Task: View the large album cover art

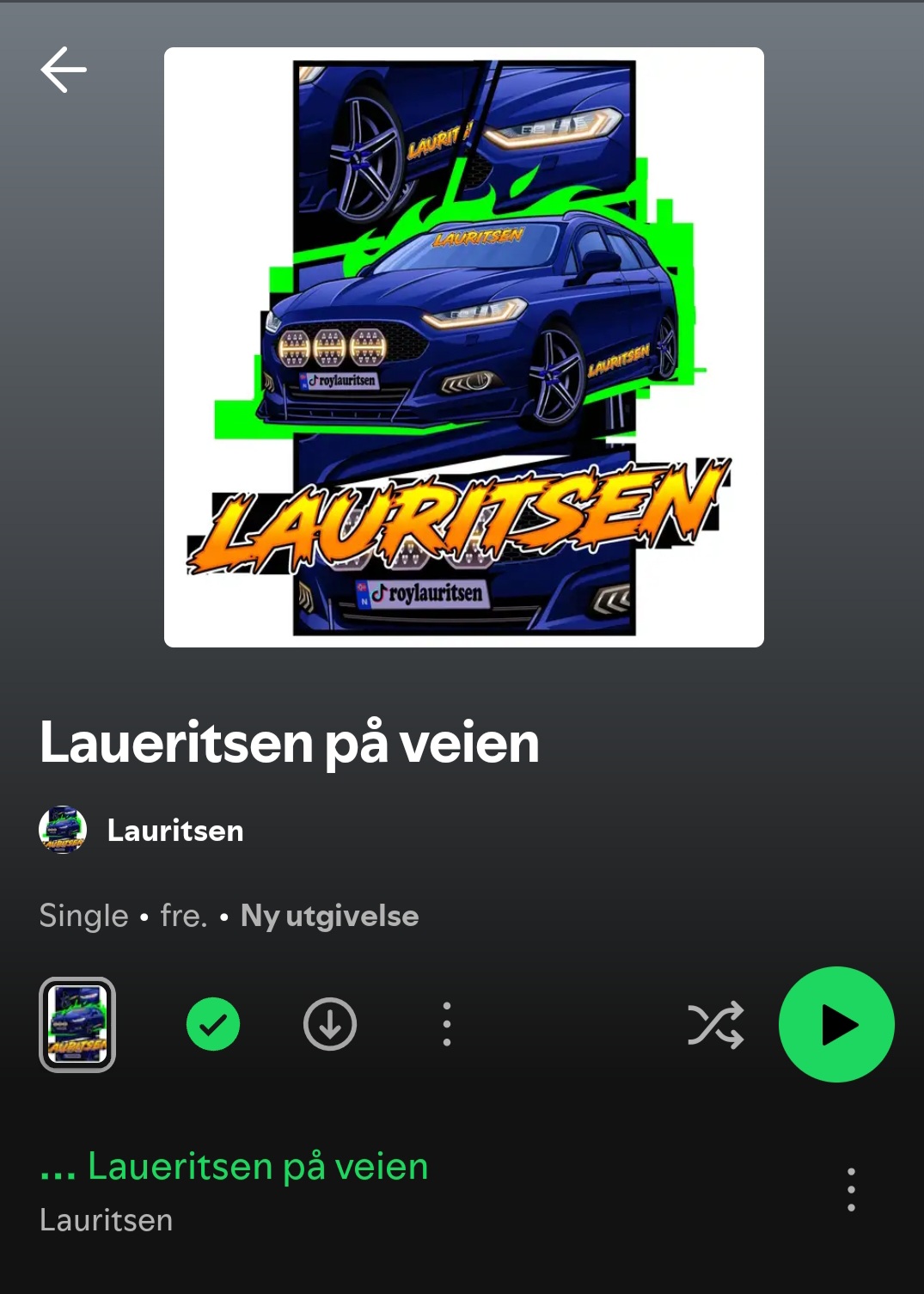Action: (464, 347)
